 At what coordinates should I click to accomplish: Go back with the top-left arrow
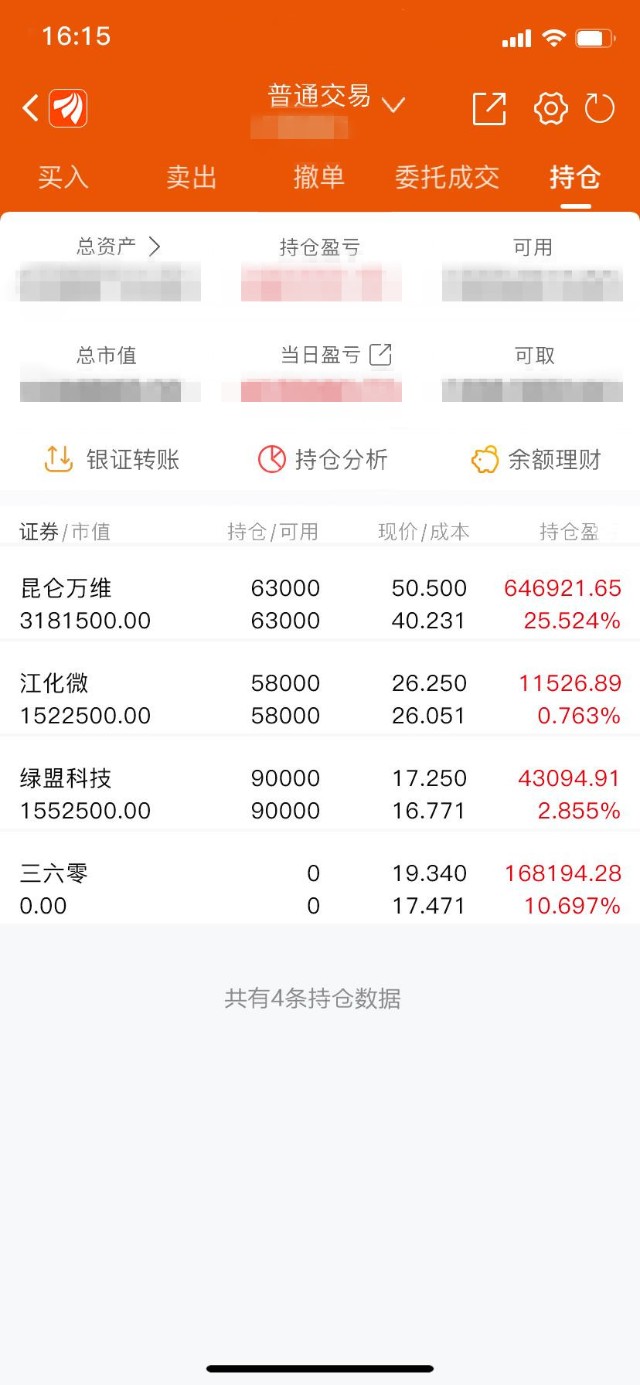point(31,108)
